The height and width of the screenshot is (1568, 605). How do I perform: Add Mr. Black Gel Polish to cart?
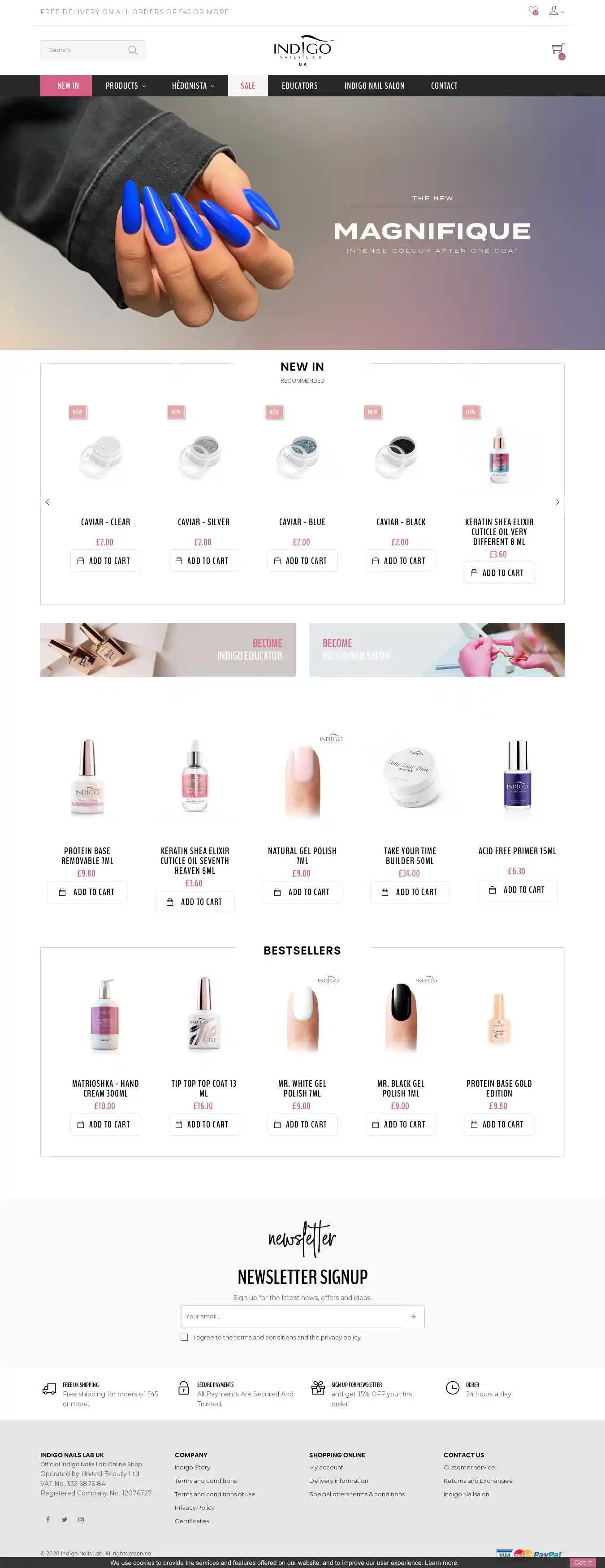pos(401,1124)
